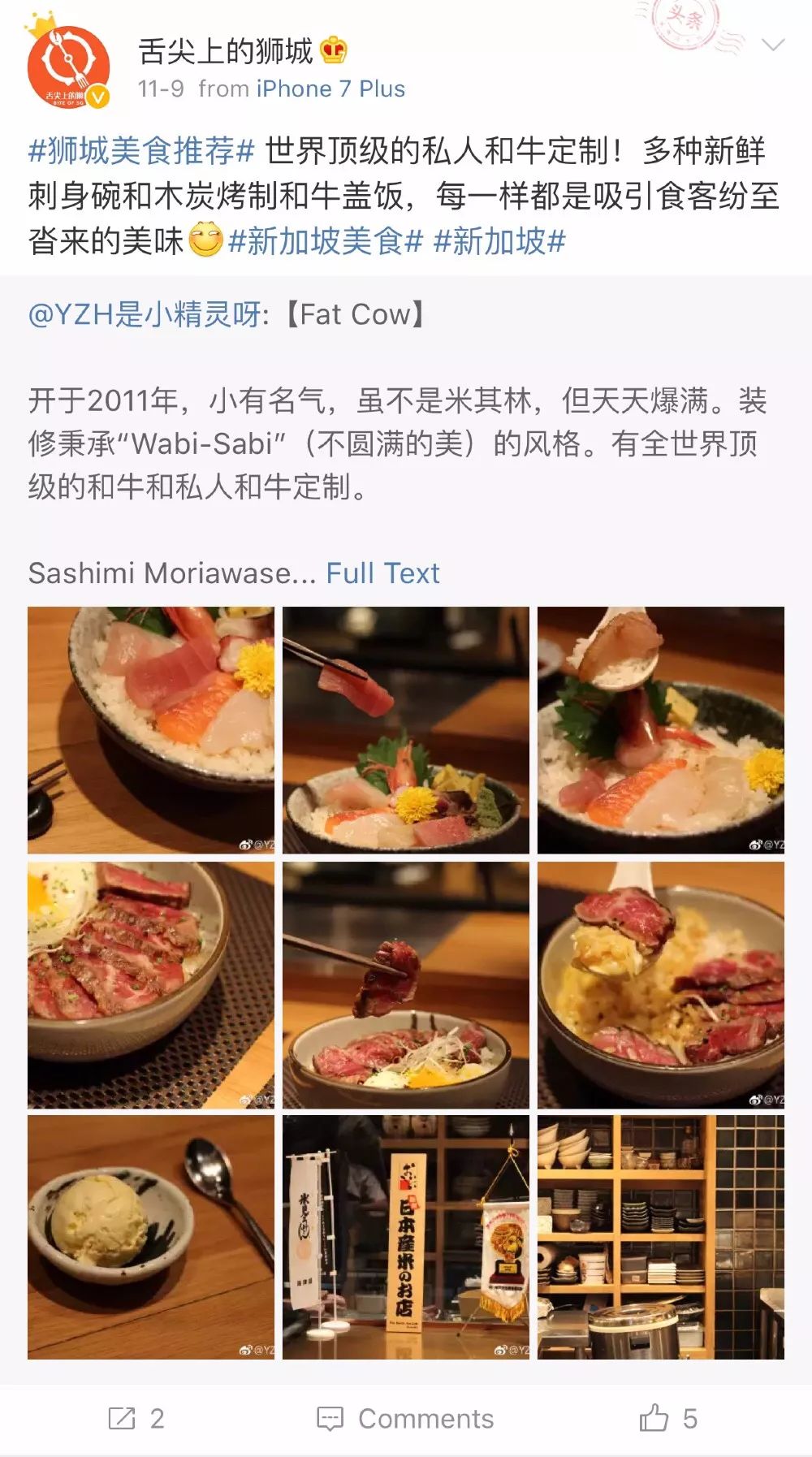View the spoon with wagyu and egg photo
Viewport: 812px width, 1457px height.
coord(660,984)
